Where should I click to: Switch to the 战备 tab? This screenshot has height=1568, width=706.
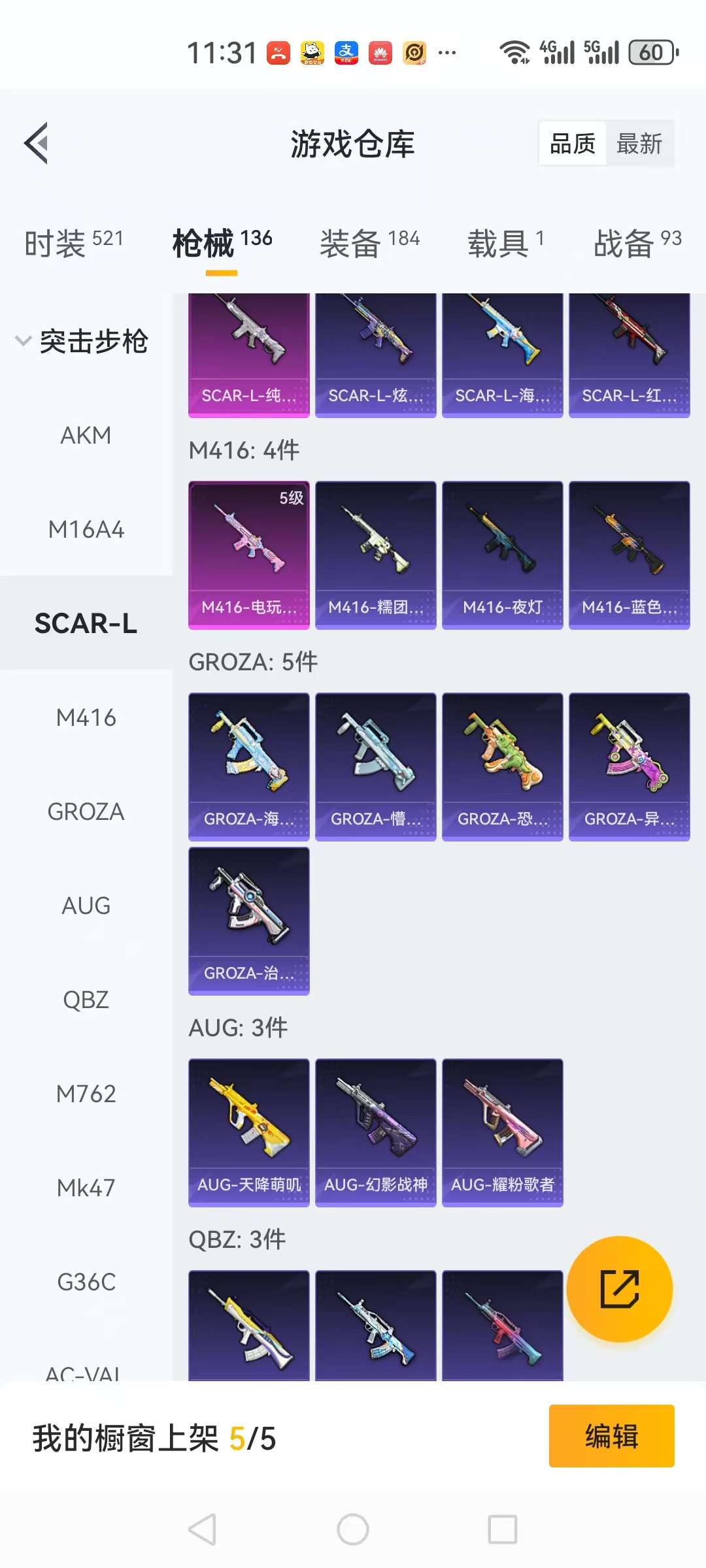click(x=637, y=243)
